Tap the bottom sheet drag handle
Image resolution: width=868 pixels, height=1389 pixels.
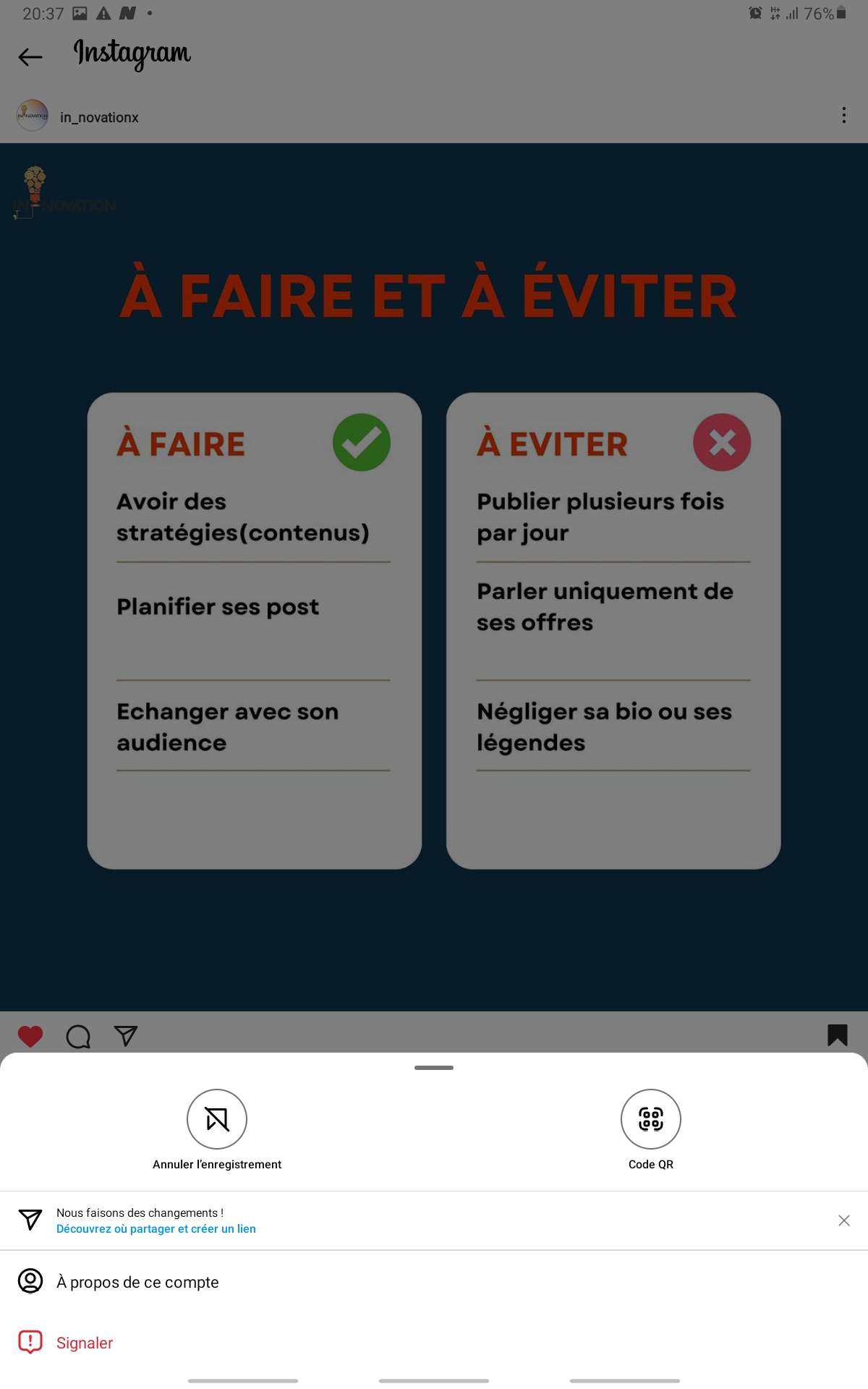coord(434,1068)
